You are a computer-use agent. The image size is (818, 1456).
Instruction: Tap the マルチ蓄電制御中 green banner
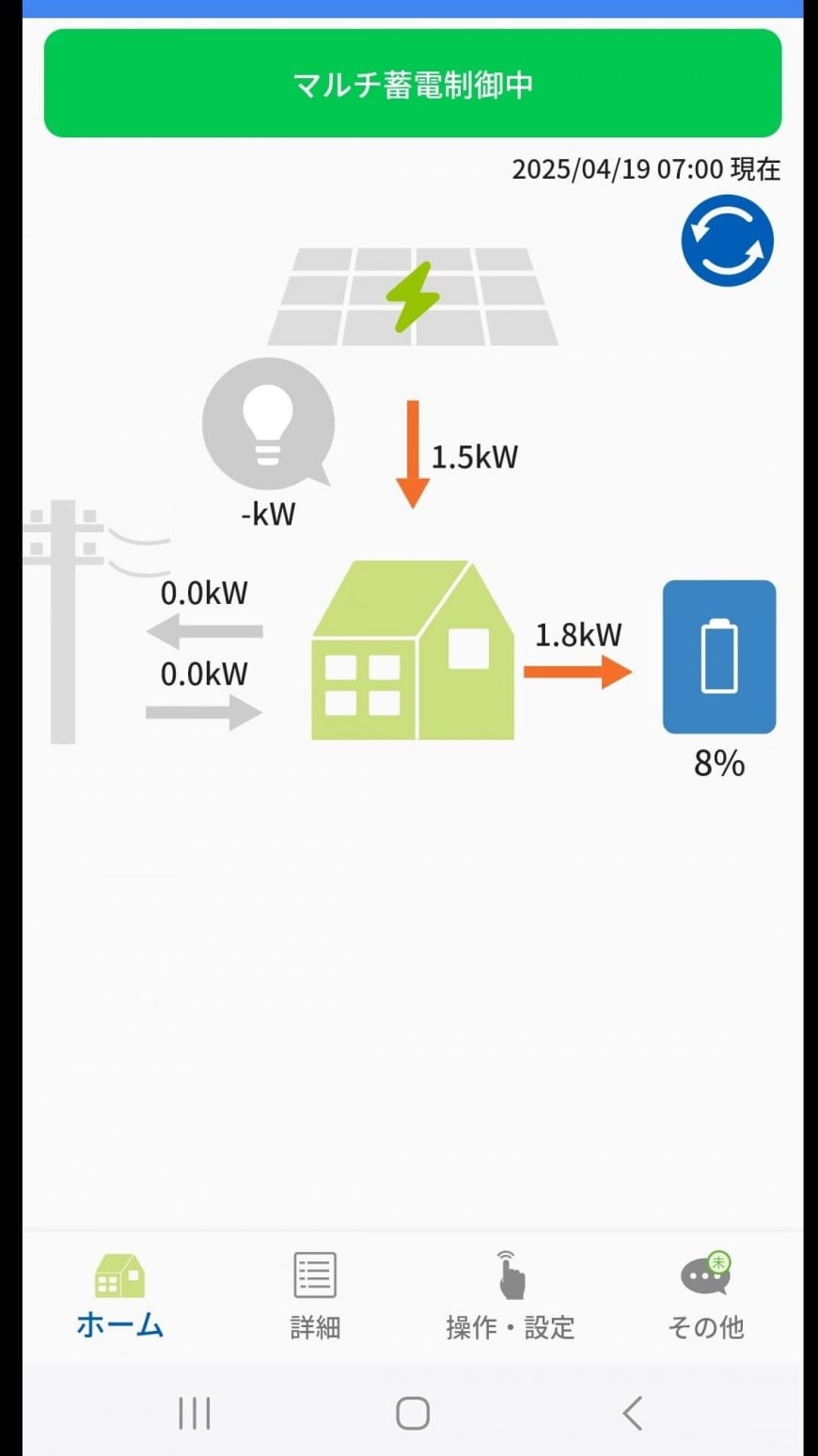(x=413, y=84)
